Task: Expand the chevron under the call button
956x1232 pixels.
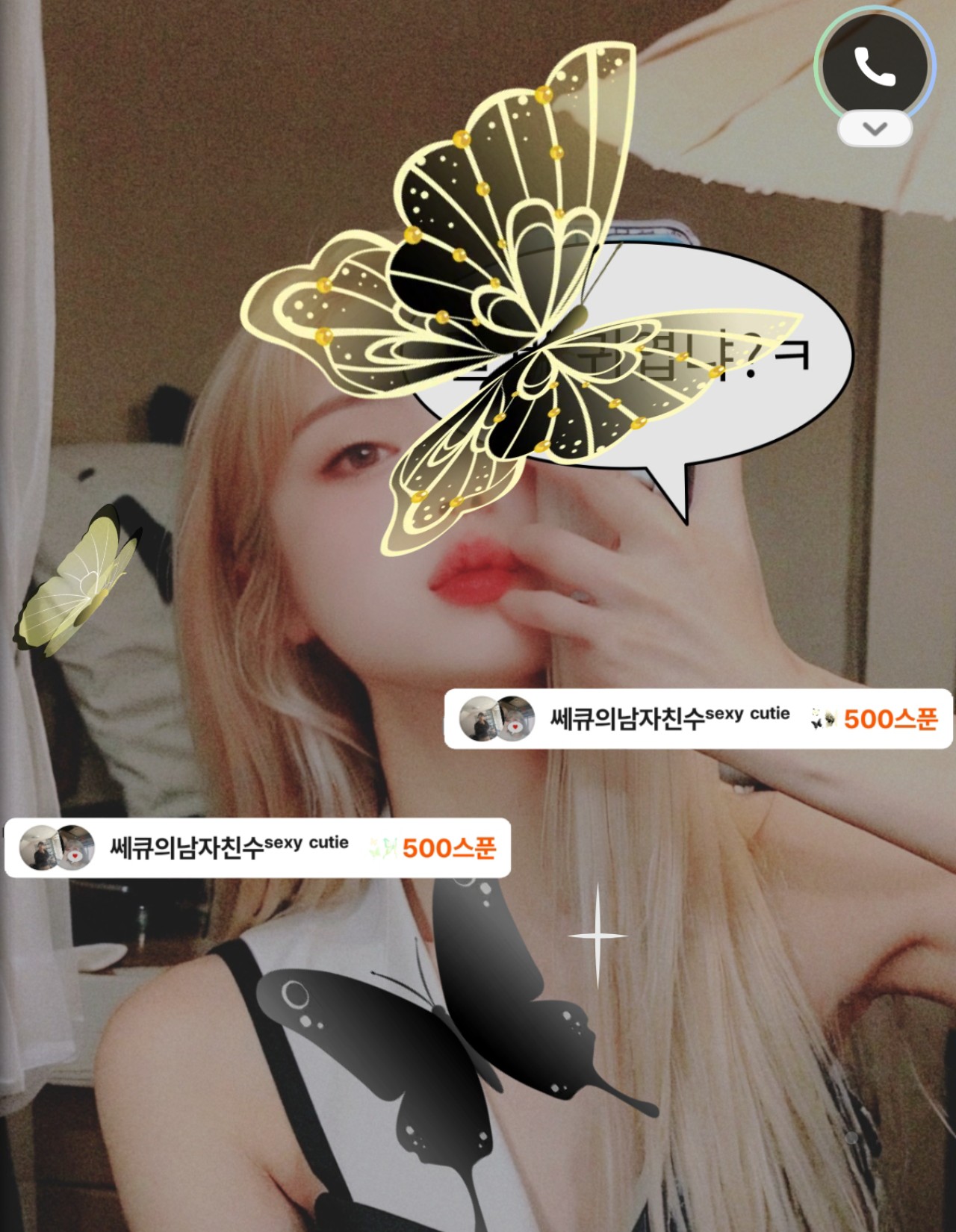Action: point(875,129)
